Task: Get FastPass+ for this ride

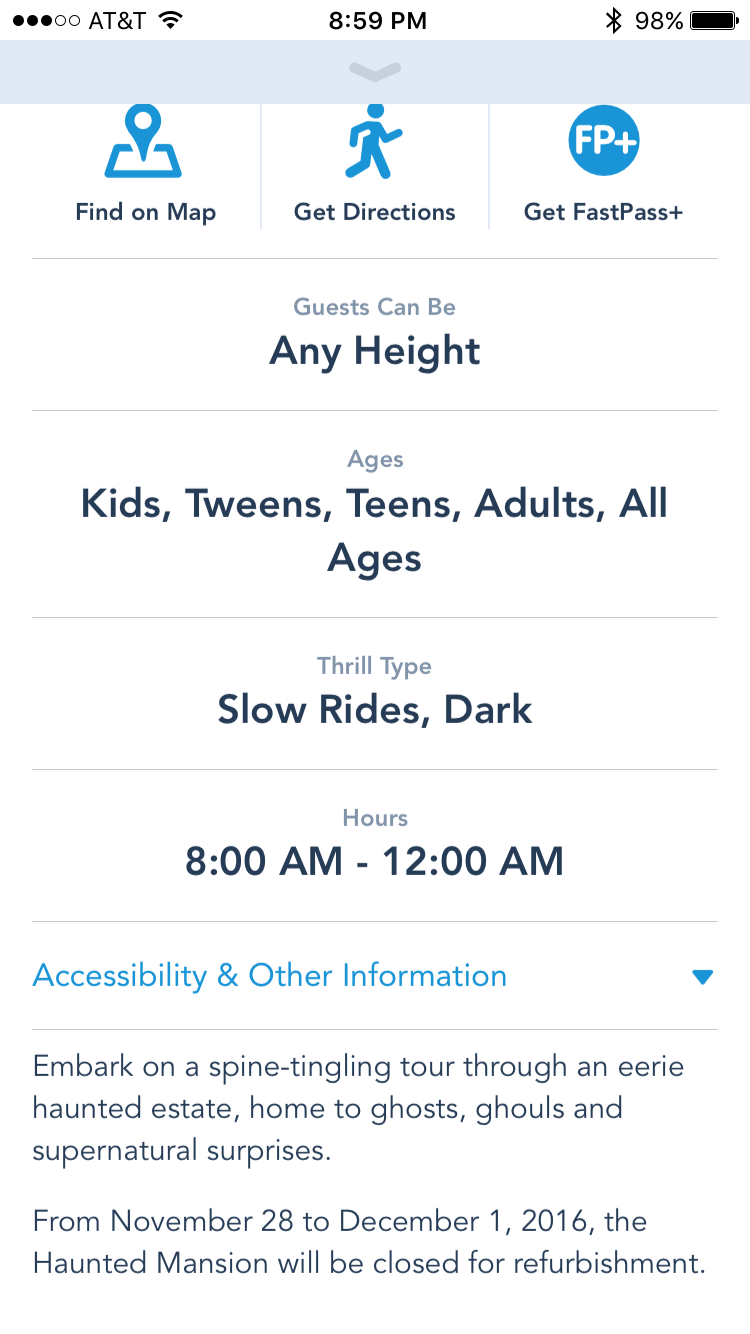Action: (603, 166)
